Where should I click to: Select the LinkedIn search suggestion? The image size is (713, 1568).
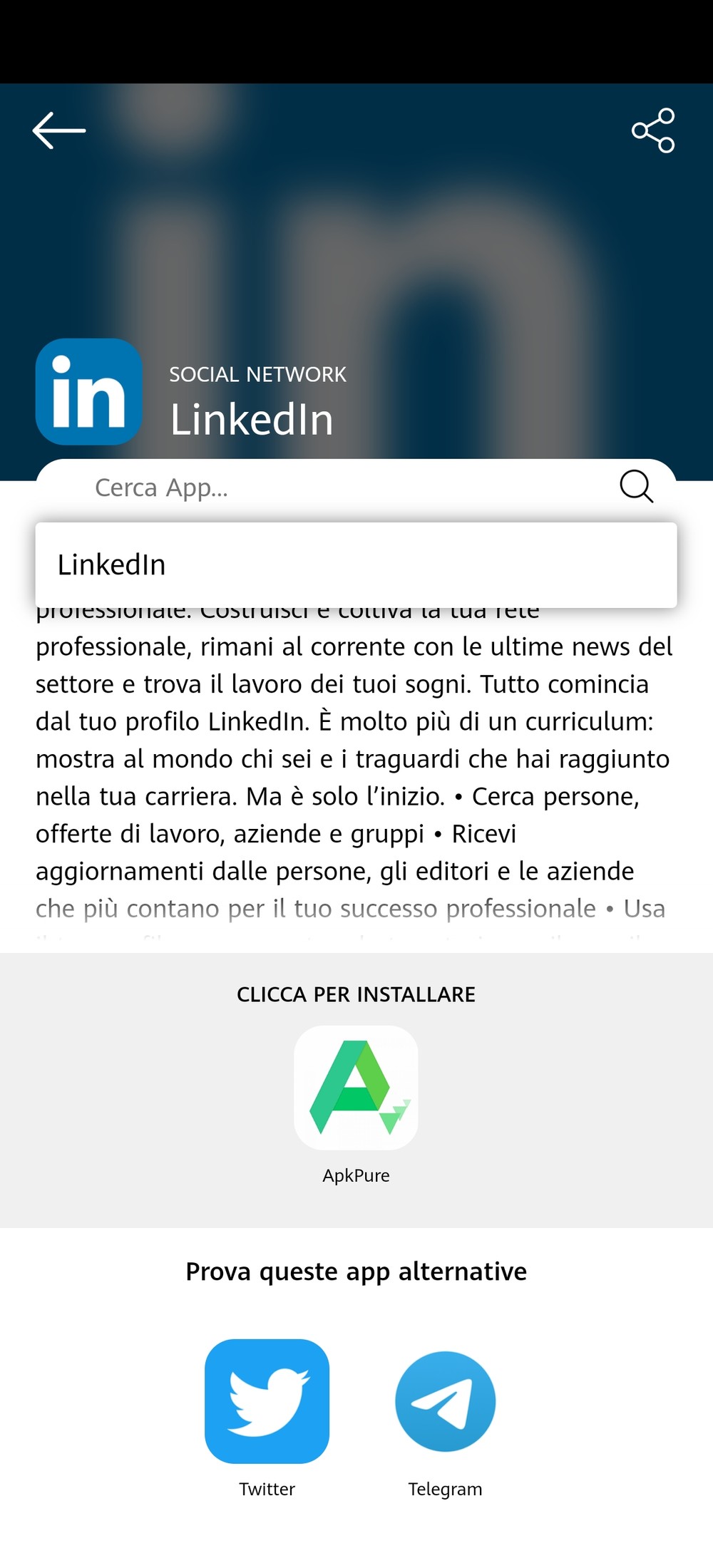(356, 564)
